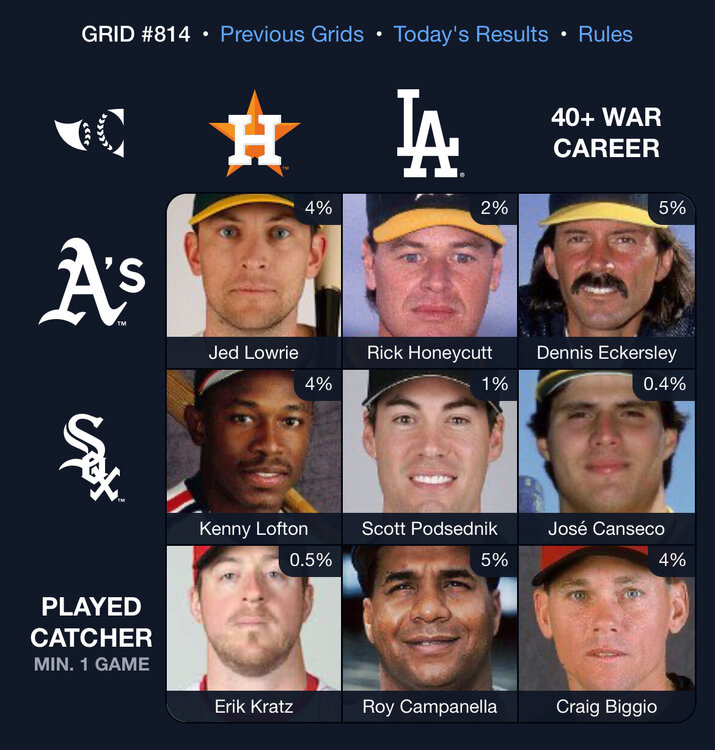
Task: Open the Previous Grids link
Action: coord(292,34)
